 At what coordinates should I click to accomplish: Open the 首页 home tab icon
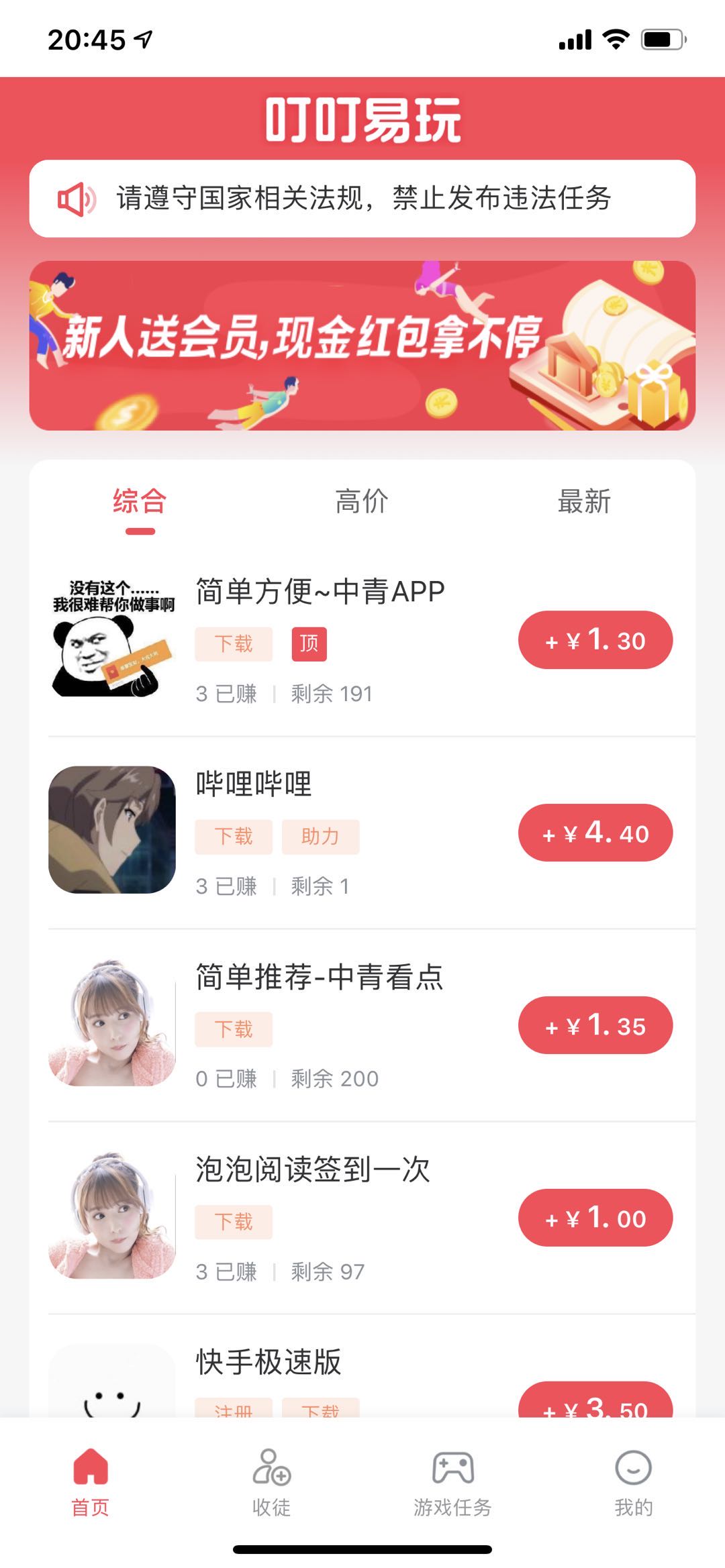point(91,1479)
